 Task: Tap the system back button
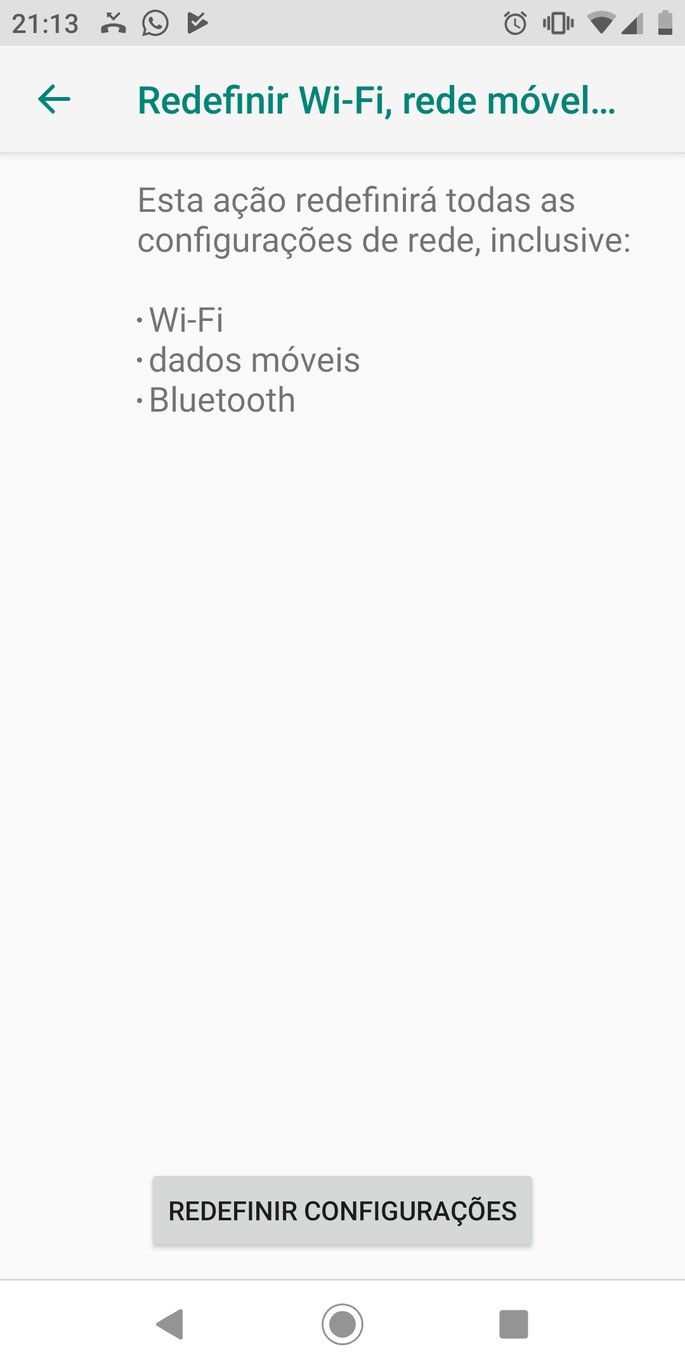pos(170,1324)
